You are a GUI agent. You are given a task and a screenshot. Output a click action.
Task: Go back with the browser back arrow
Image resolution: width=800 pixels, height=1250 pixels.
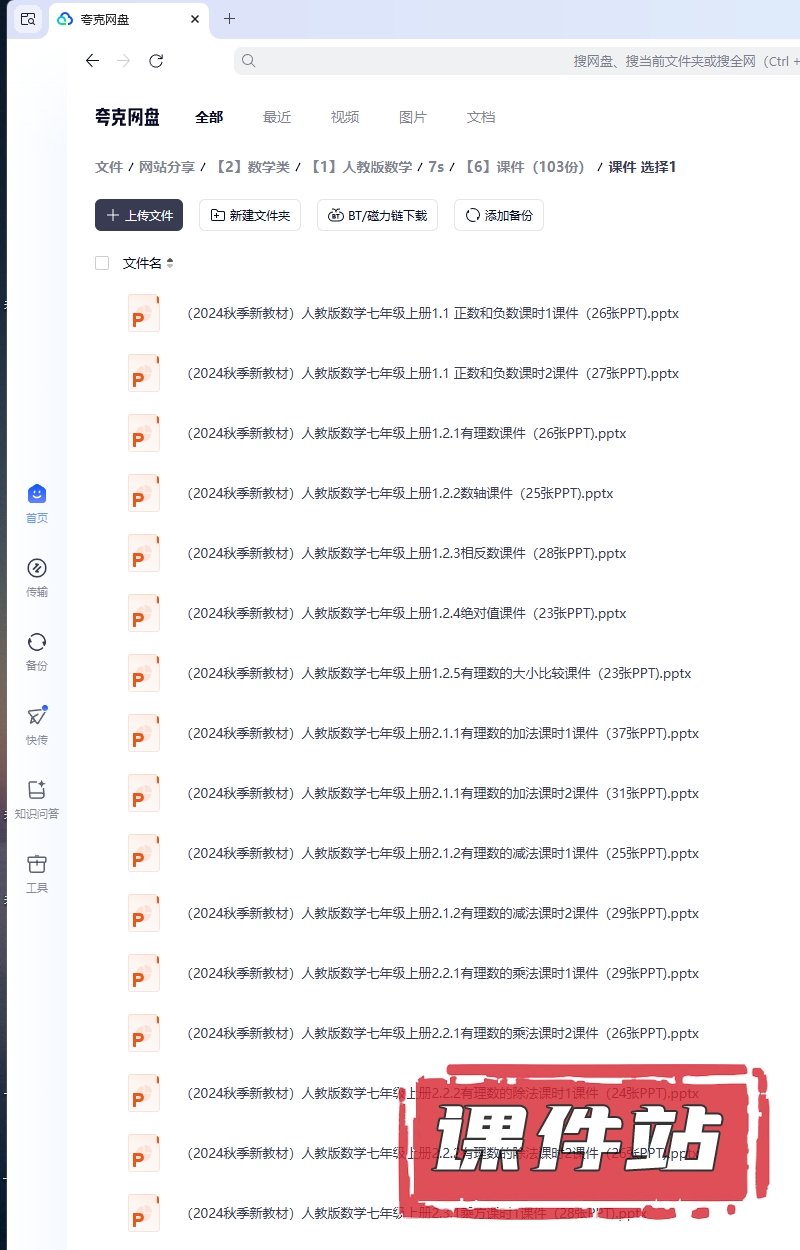tap(92, 61)
